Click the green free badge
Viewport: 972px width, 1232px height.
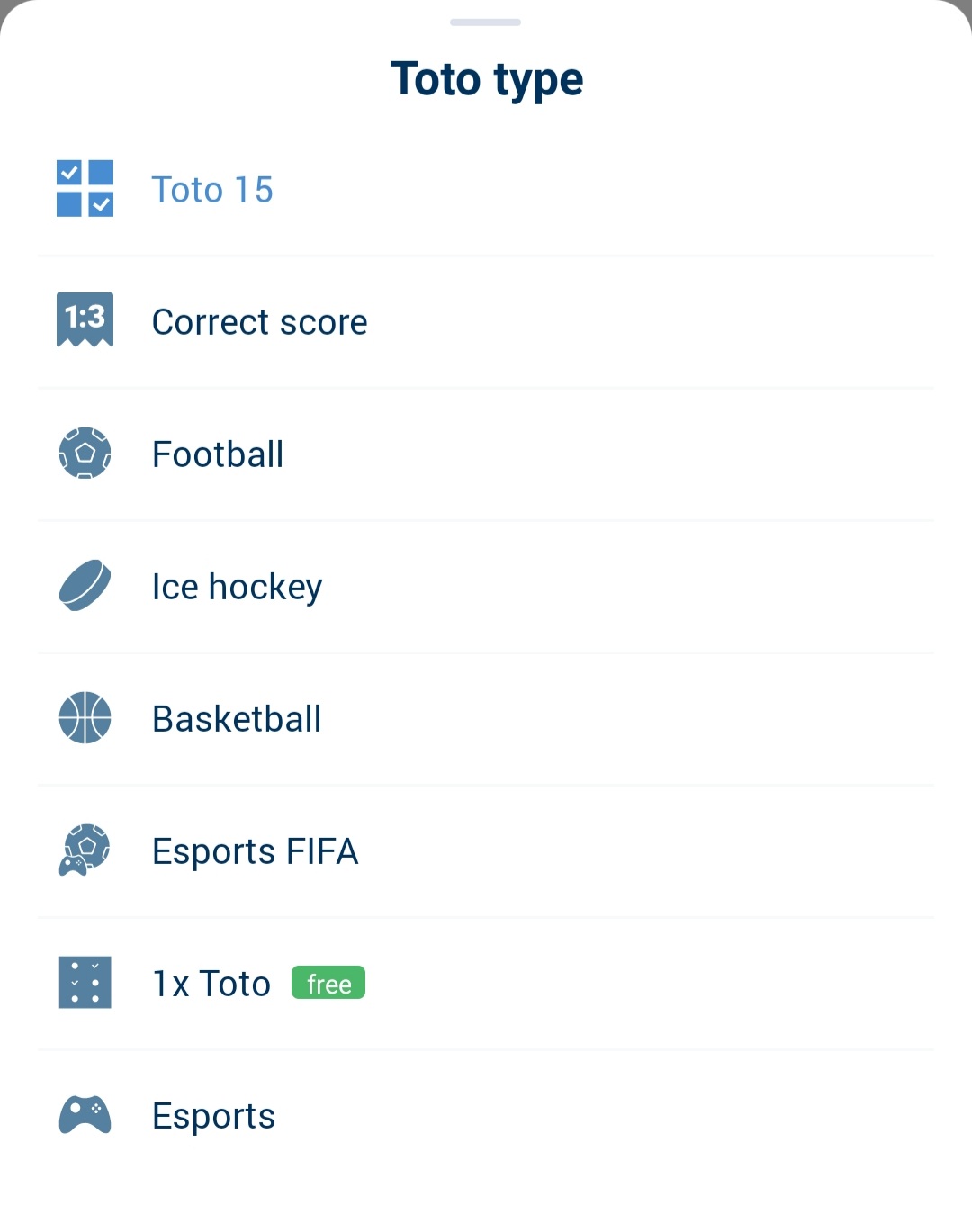click(328, 983)
